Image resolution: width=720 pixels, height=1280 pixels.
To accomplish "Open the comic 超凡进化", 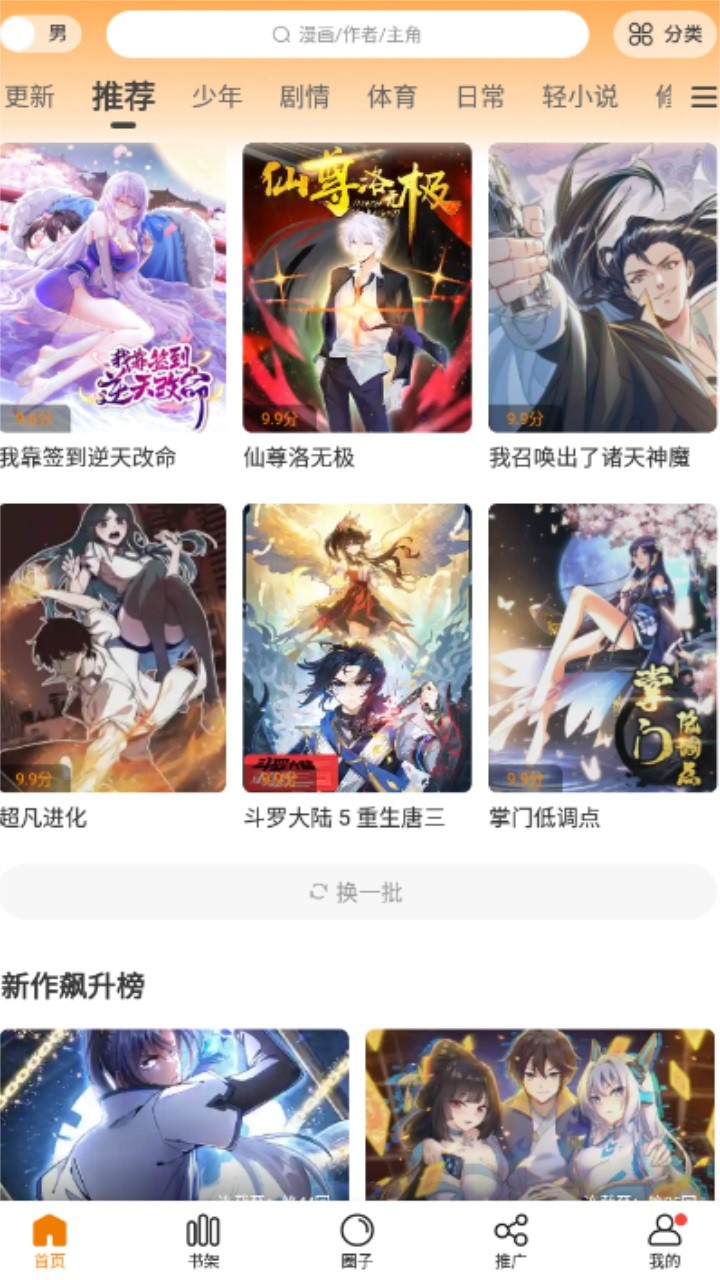I will (x=113, y=648).
